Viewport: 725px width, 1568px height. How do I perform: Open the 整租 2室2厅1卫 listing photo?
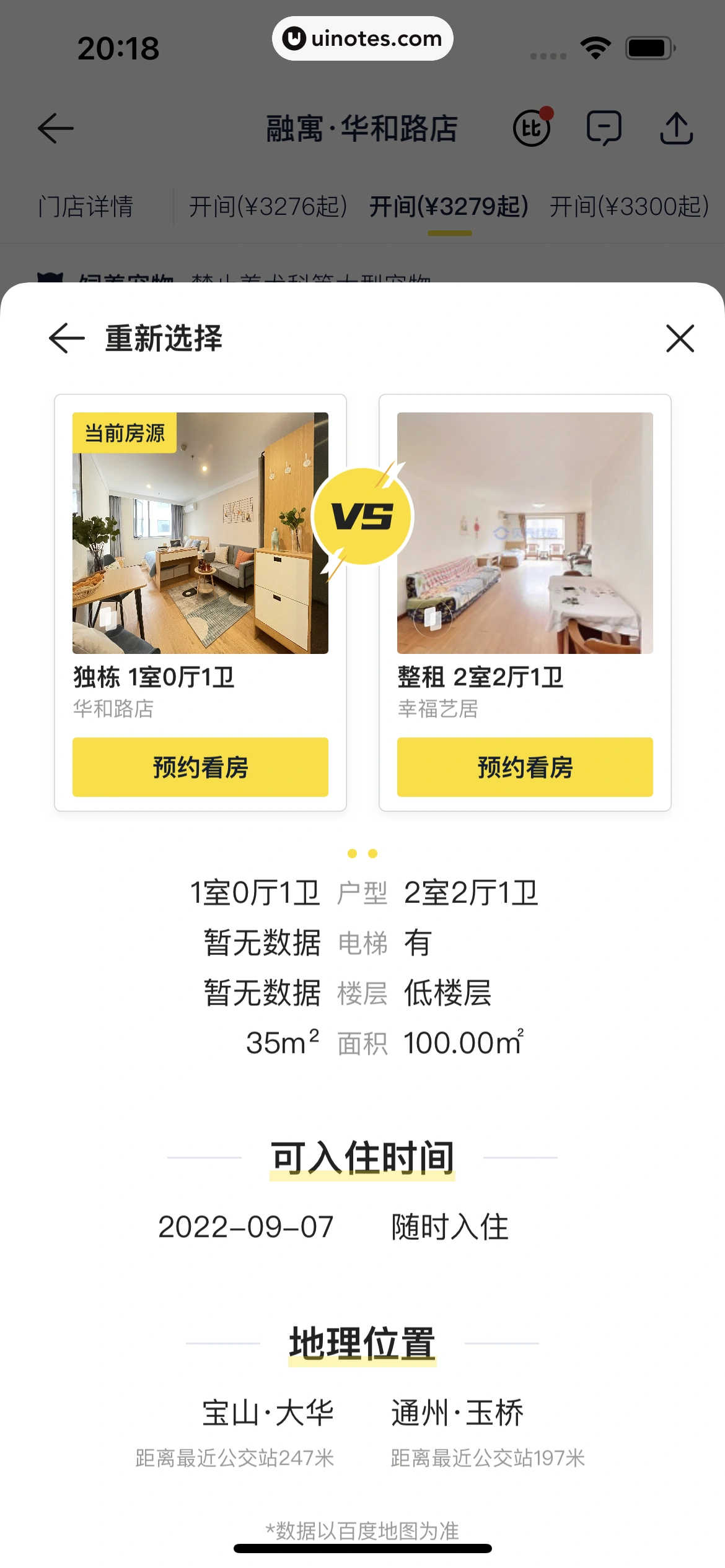point(525,533)
